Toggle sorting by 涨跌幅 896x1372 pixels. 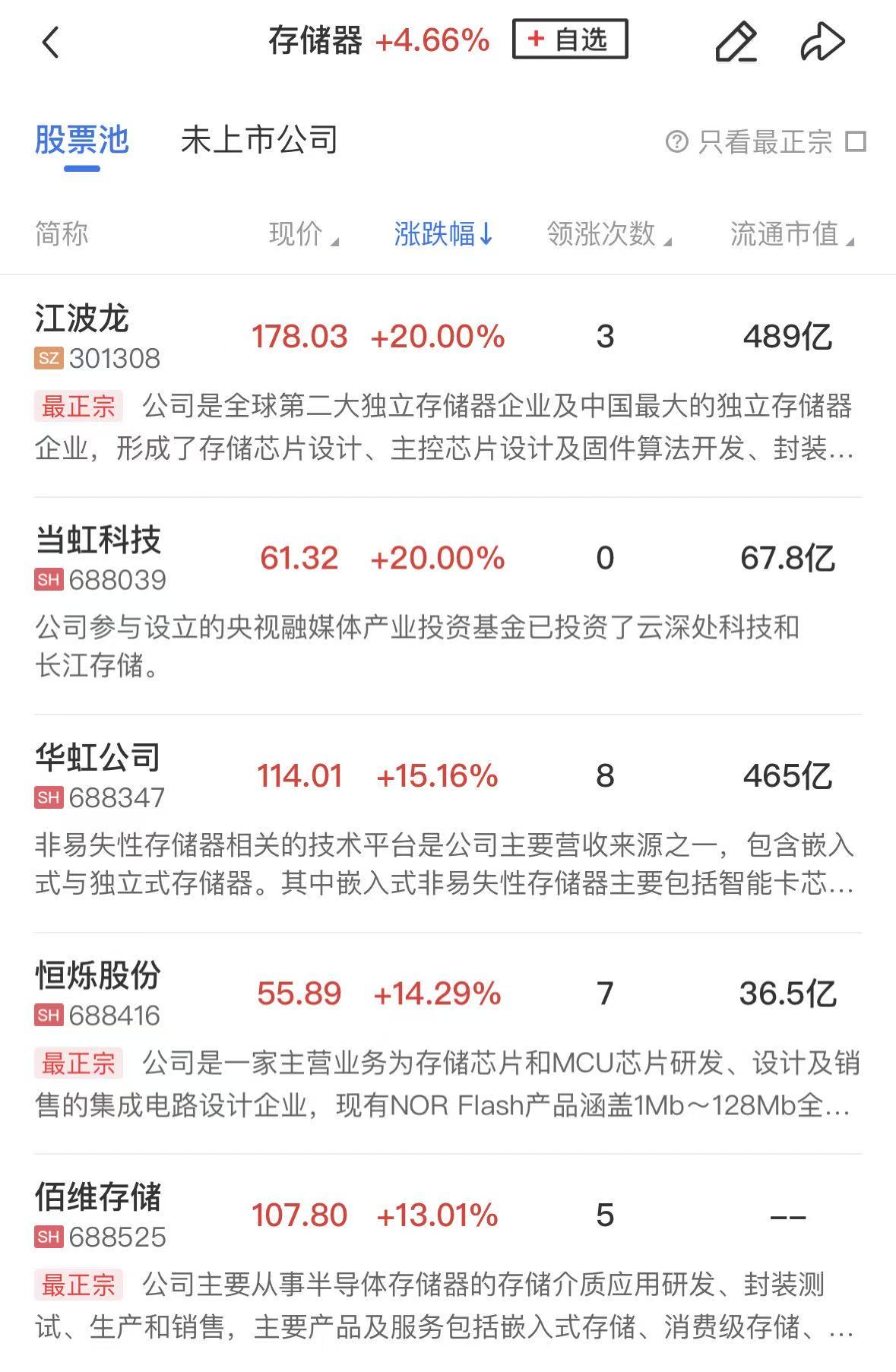443,234
